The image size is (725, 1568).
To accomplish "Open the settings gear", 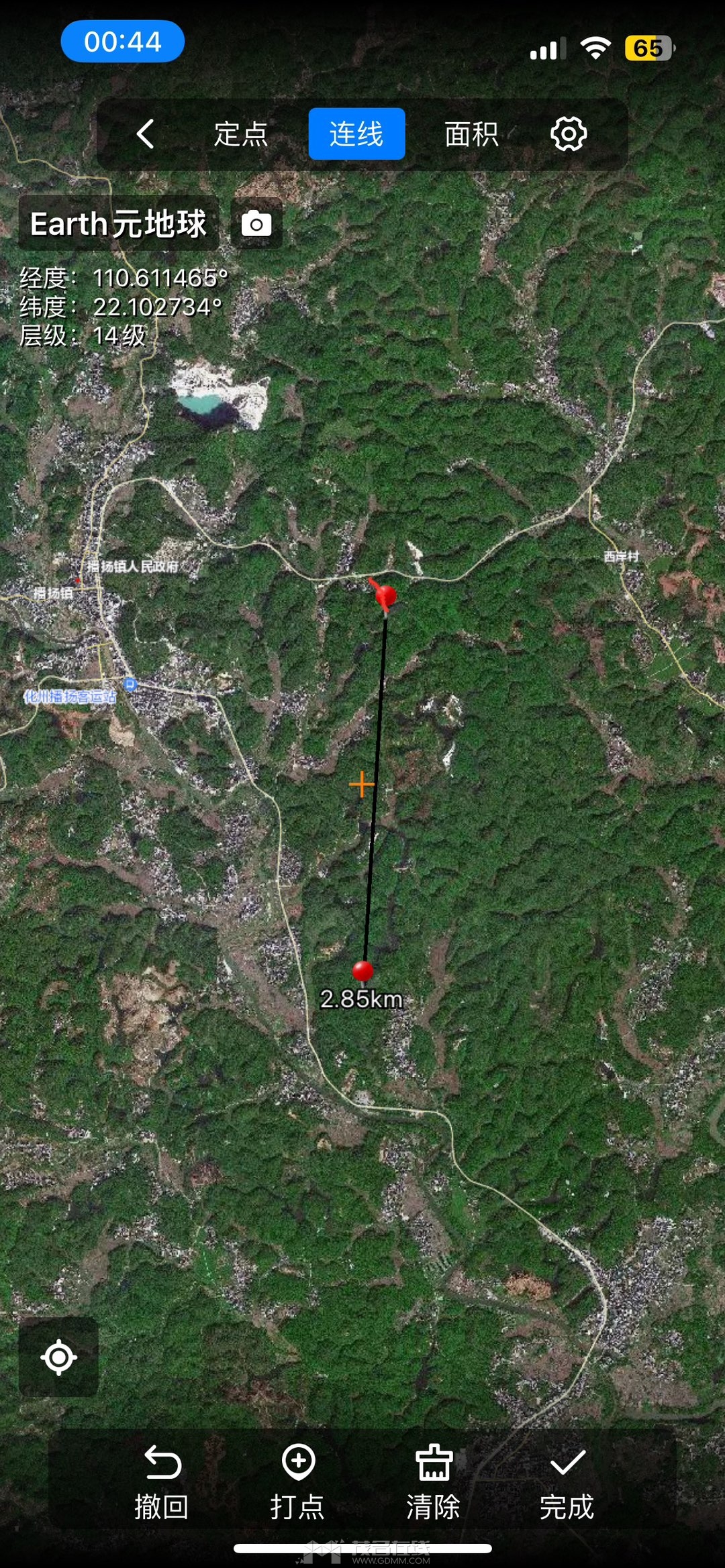I will pos(569,134).
